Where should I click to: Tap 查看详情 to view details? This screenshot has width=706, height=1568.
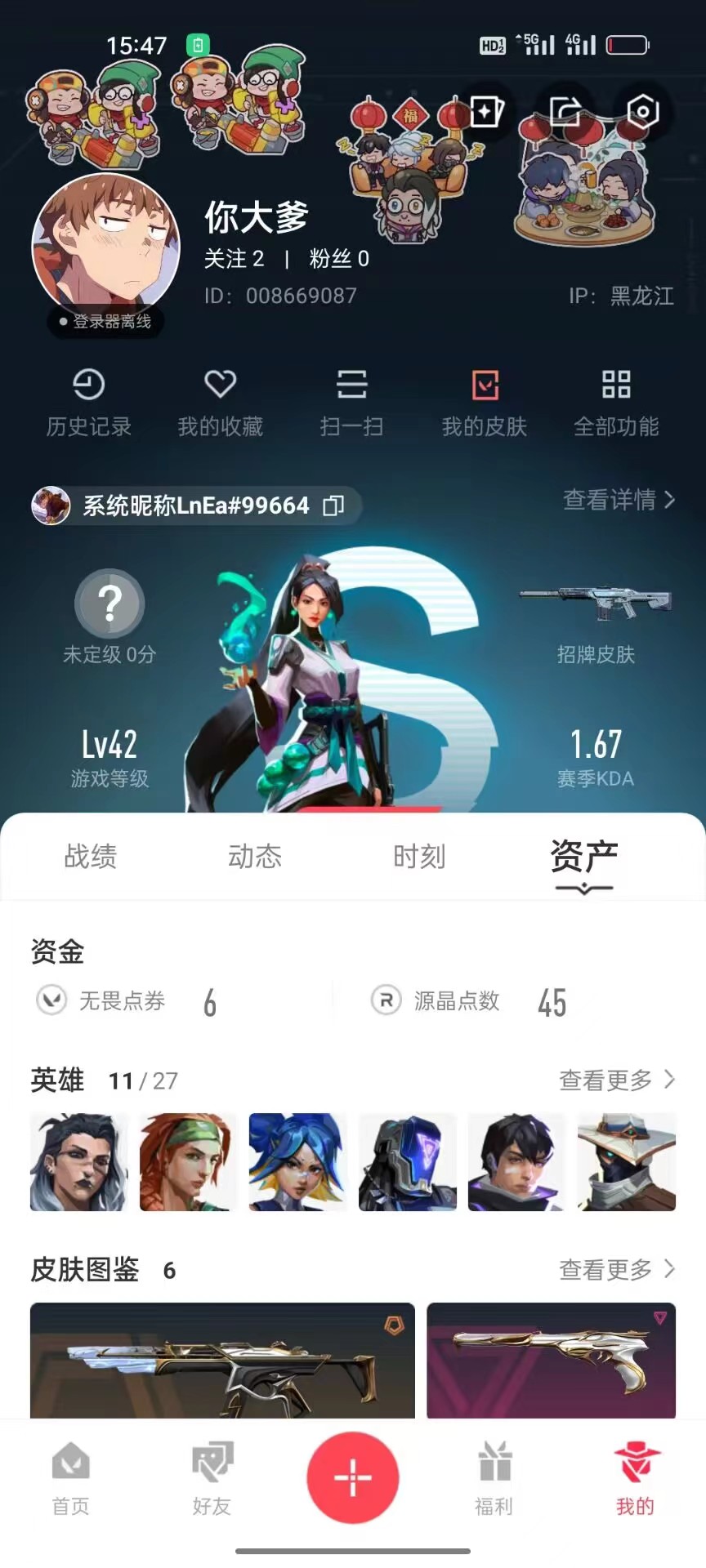(619, 500)
